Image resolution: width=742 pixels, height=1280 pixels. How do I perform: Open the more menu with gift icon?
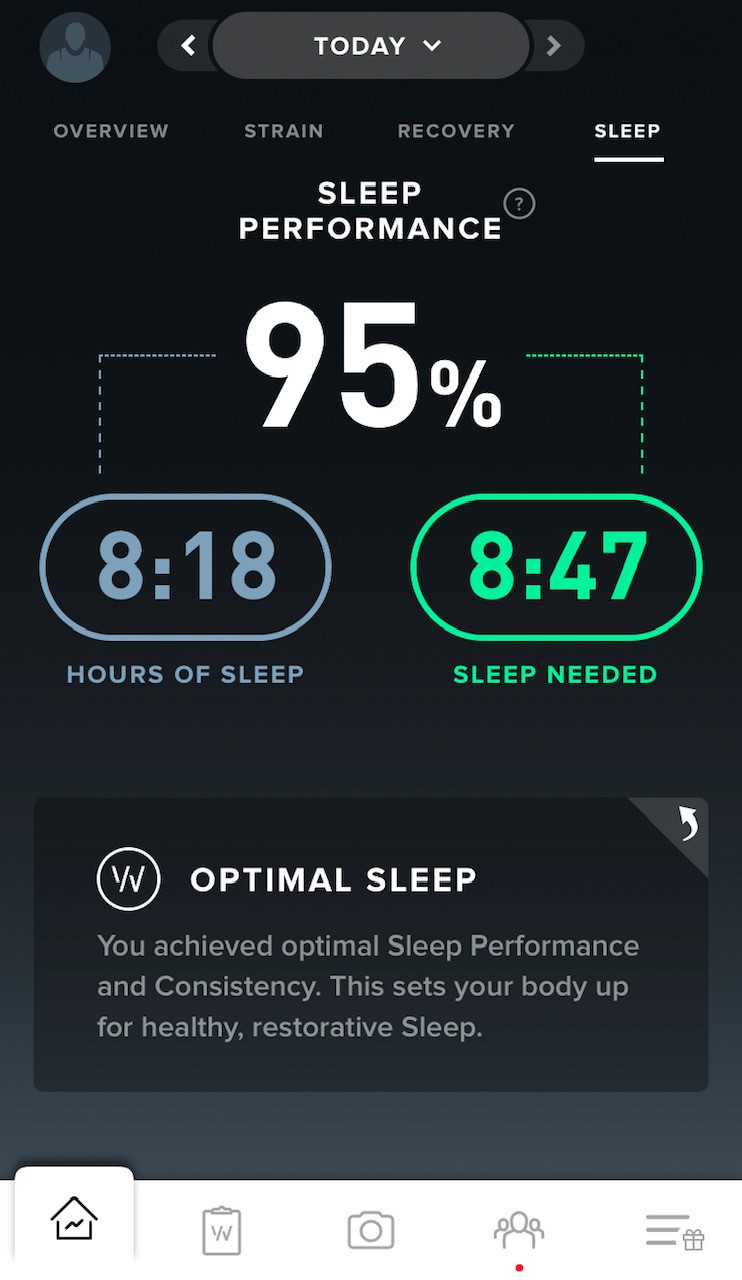pos(673,1230)
